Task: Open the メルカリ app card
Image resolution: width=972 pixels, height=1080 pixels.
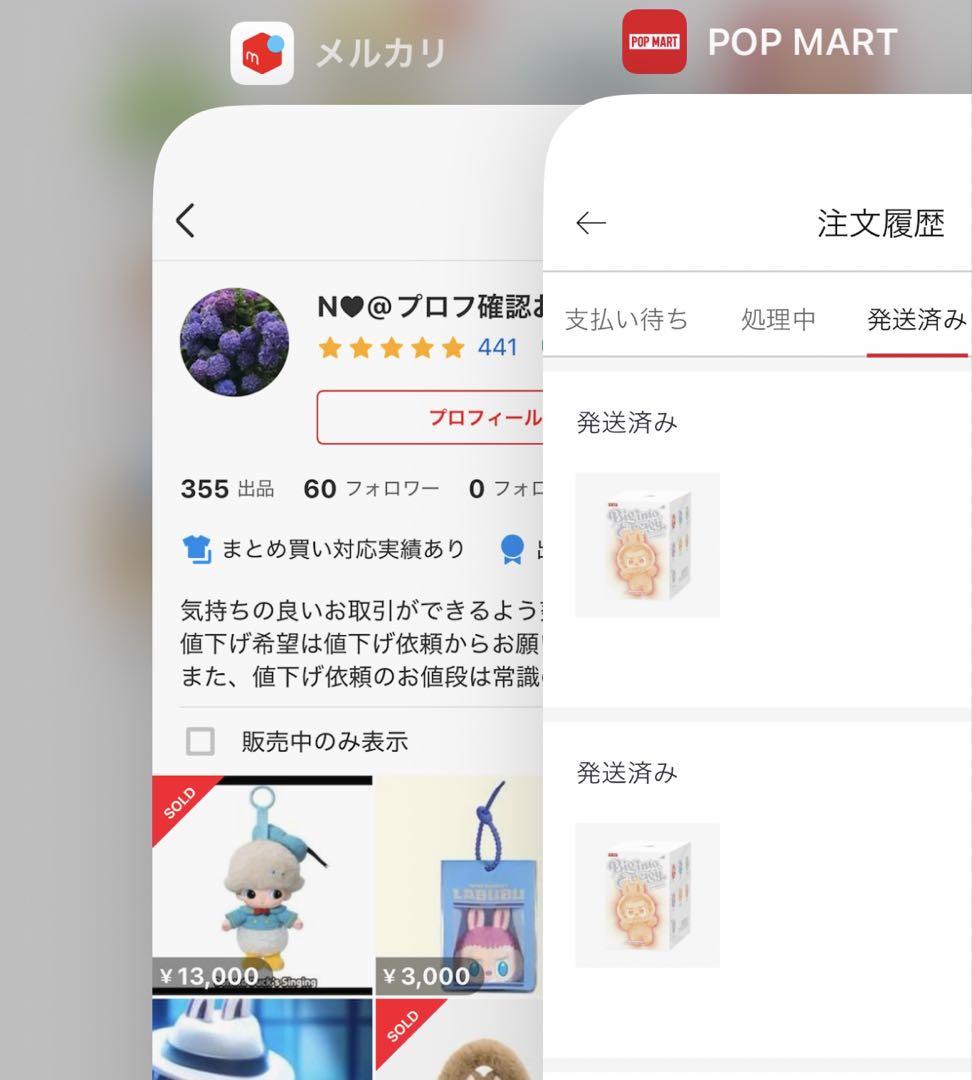Action: tap(350, 600)
